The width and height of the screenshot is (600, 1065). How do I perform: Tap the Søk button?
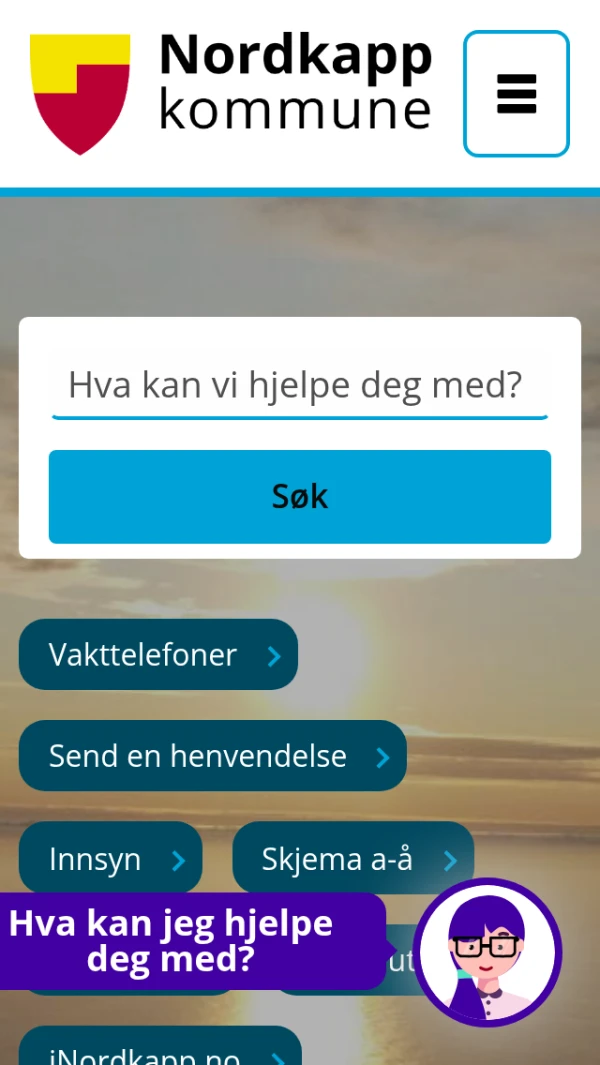(299, 497)
